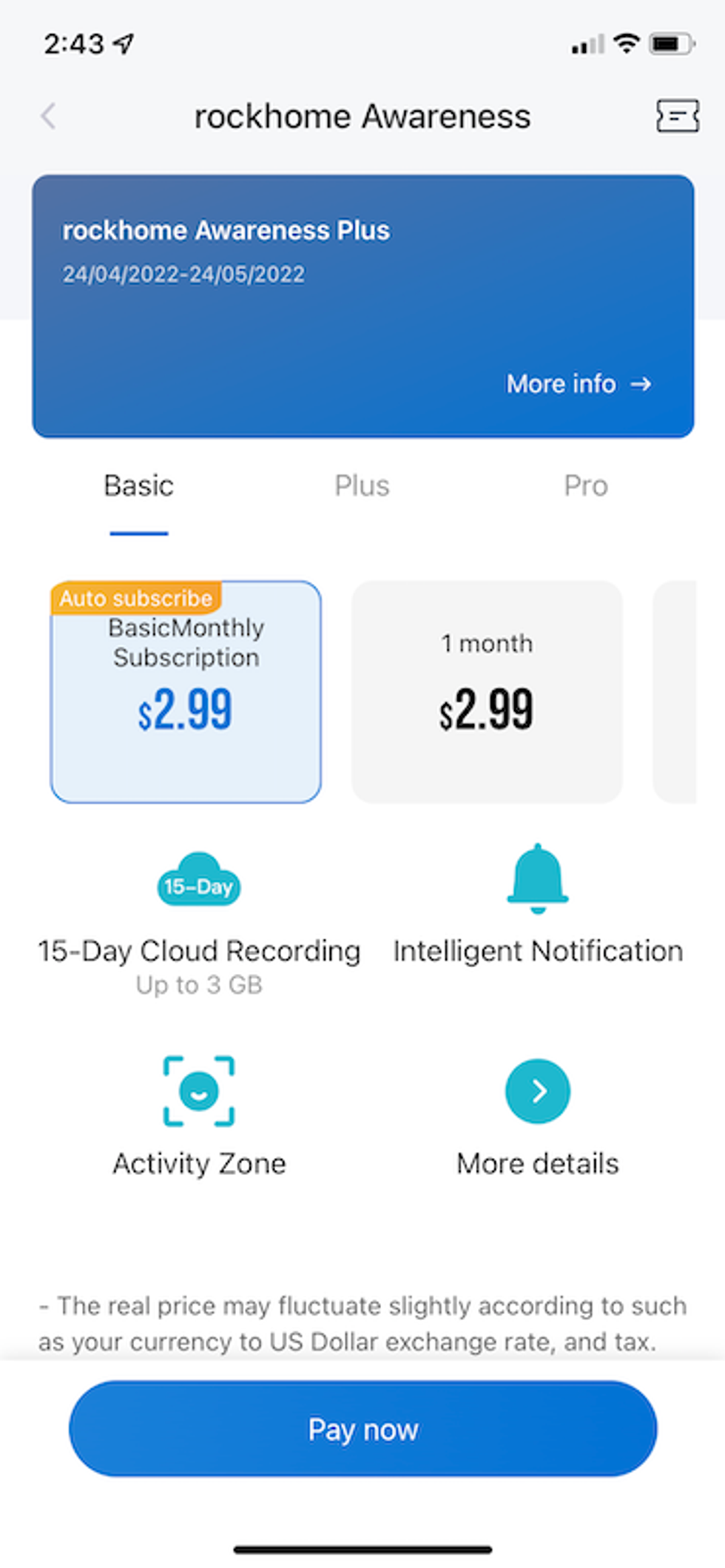Screen dimensions: 725x1568
Task: Go back to the previous screen
Action: pos(49,116)
